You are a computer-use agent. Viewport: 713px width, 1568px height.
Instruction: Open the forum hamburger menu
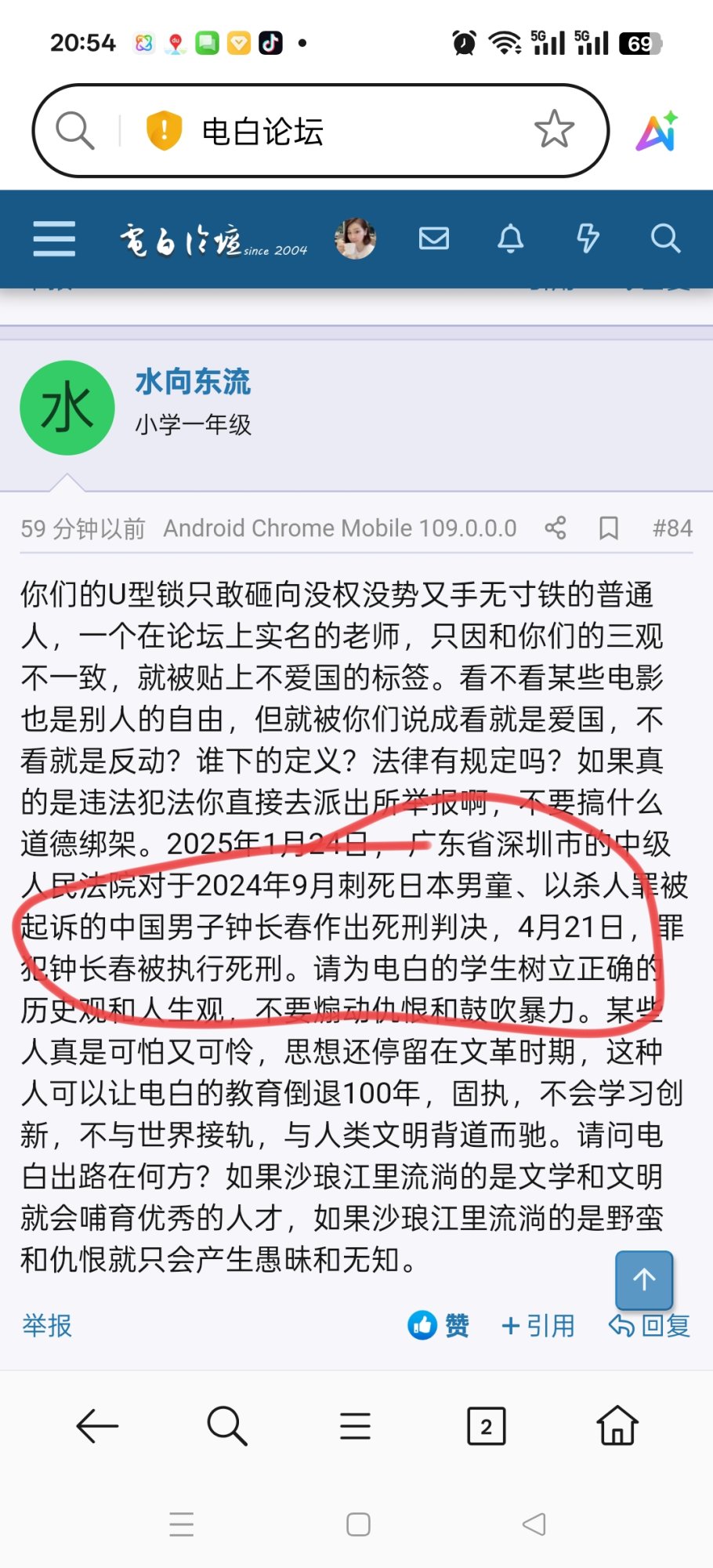54,238
